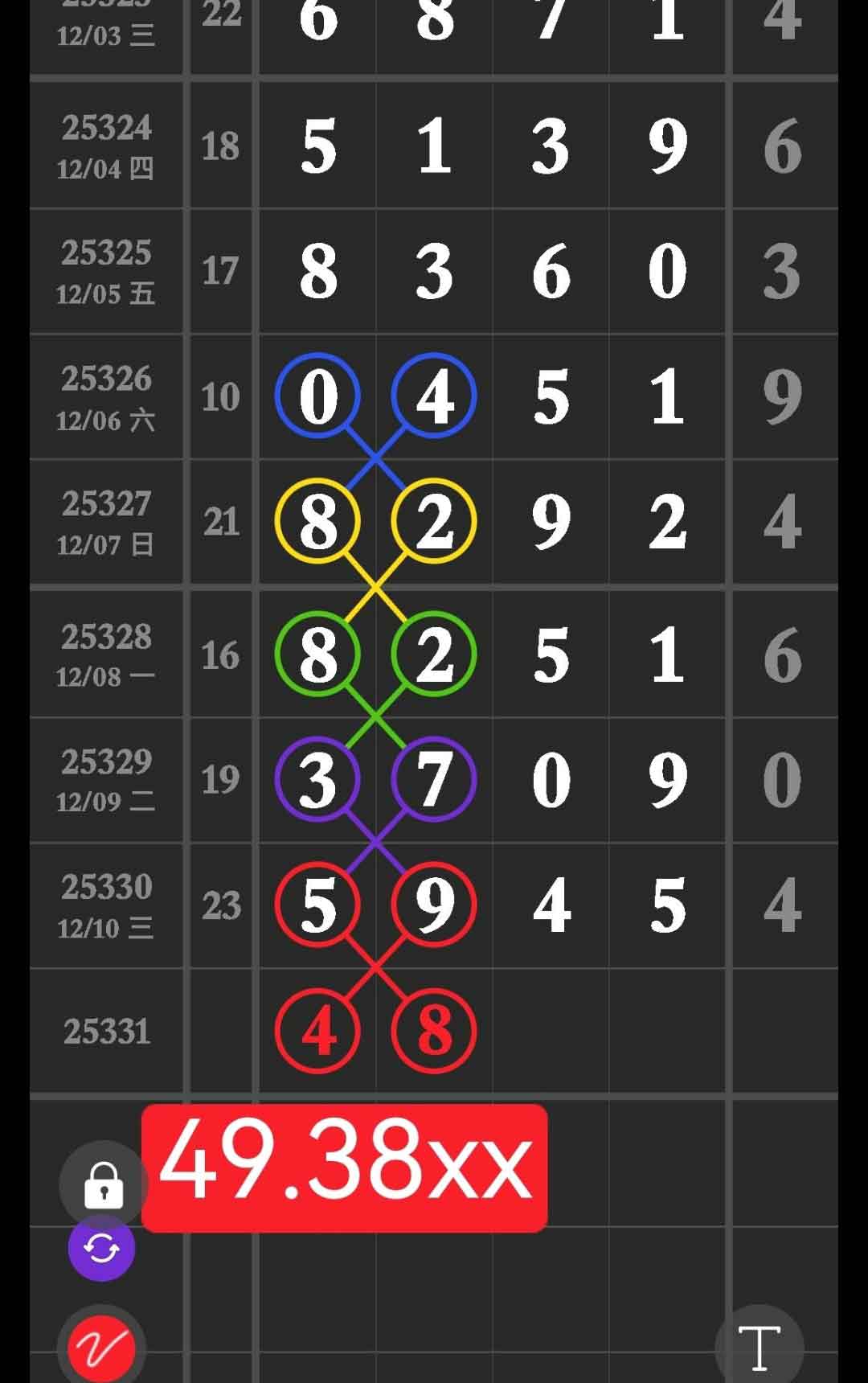868x1383 pixels.
Task: Click the yellow-circled 2 in row 25327
Action: tap(434, 523)
